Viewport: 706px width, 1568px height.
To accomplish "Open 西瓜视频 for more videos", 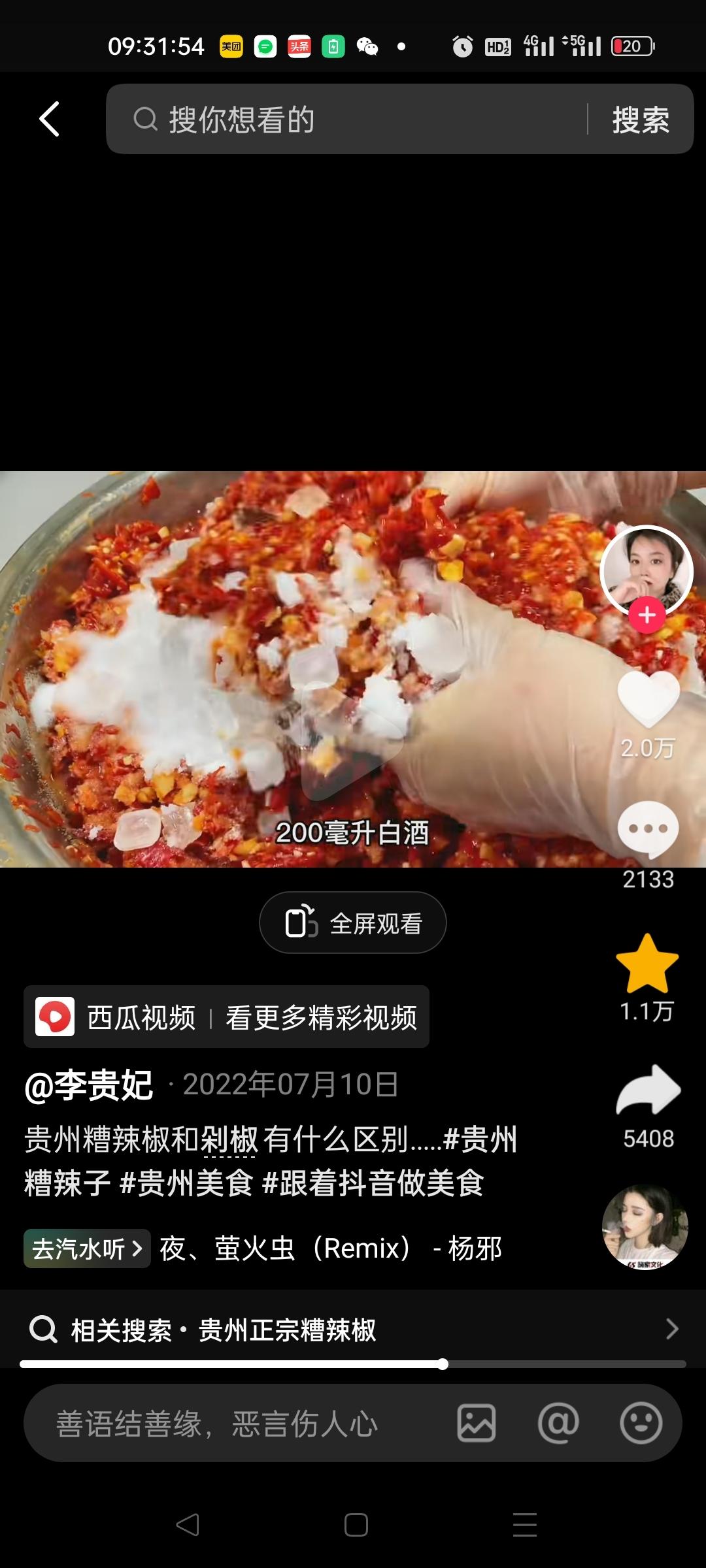I will [226, 1017].
